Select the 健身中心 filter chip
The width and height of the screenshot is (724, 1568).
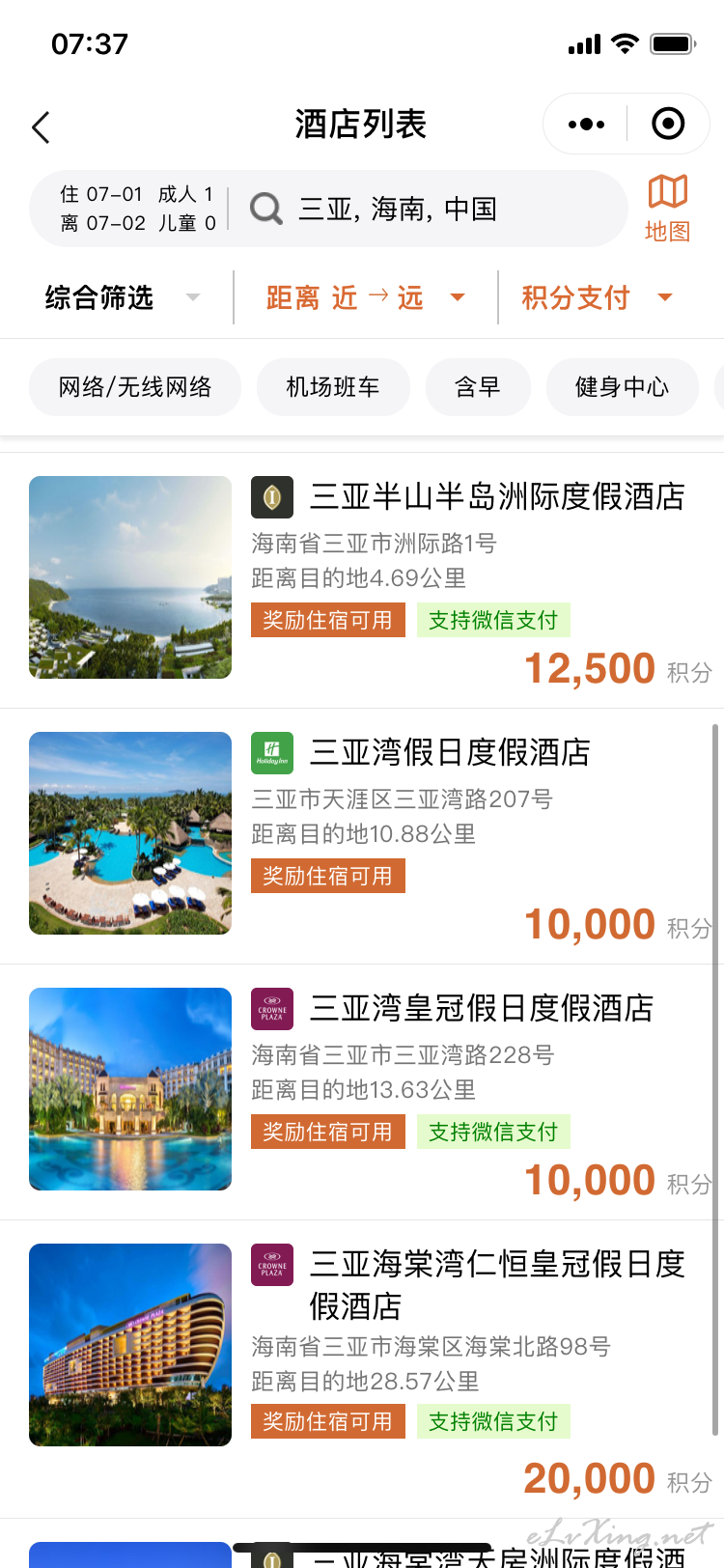tap(623, 387)
